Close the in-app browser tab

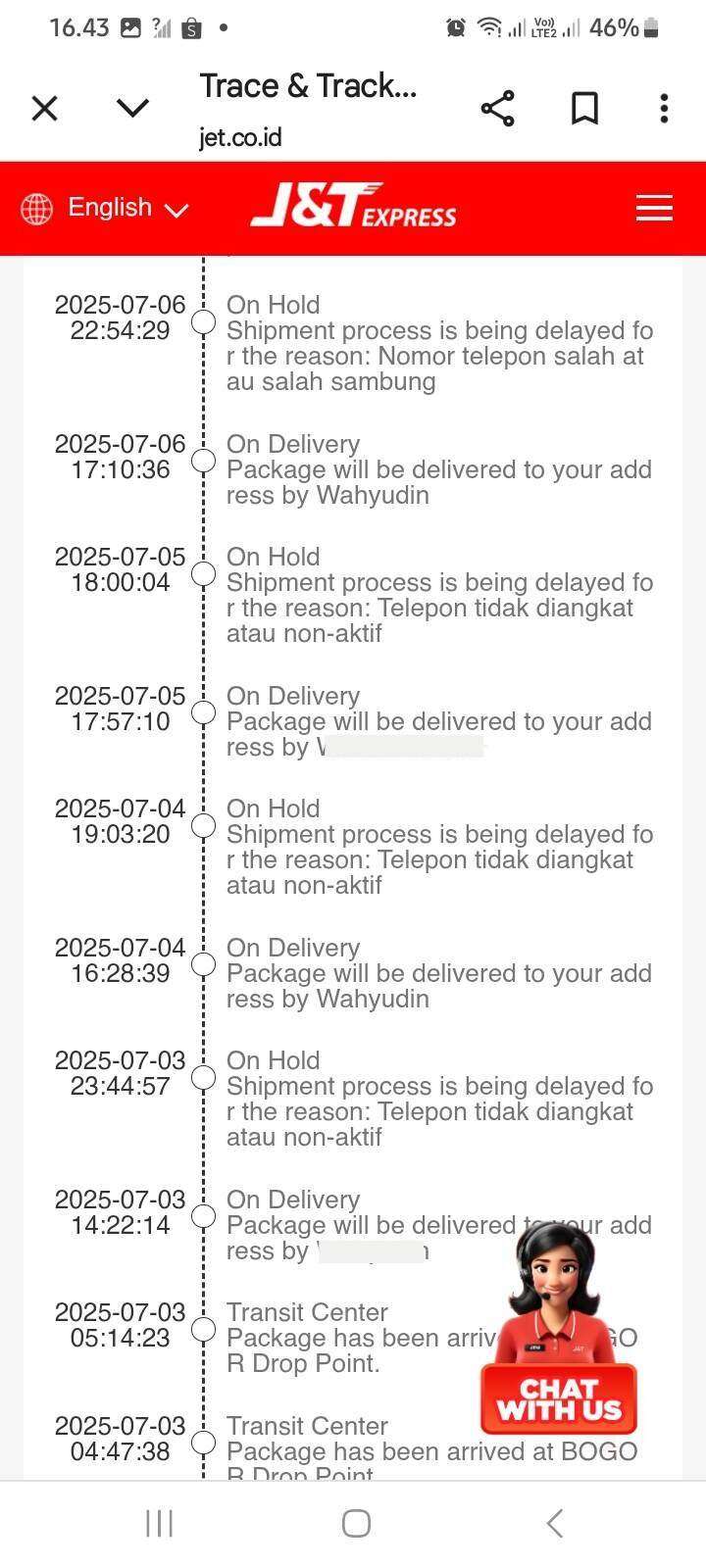tap(45, 108)
